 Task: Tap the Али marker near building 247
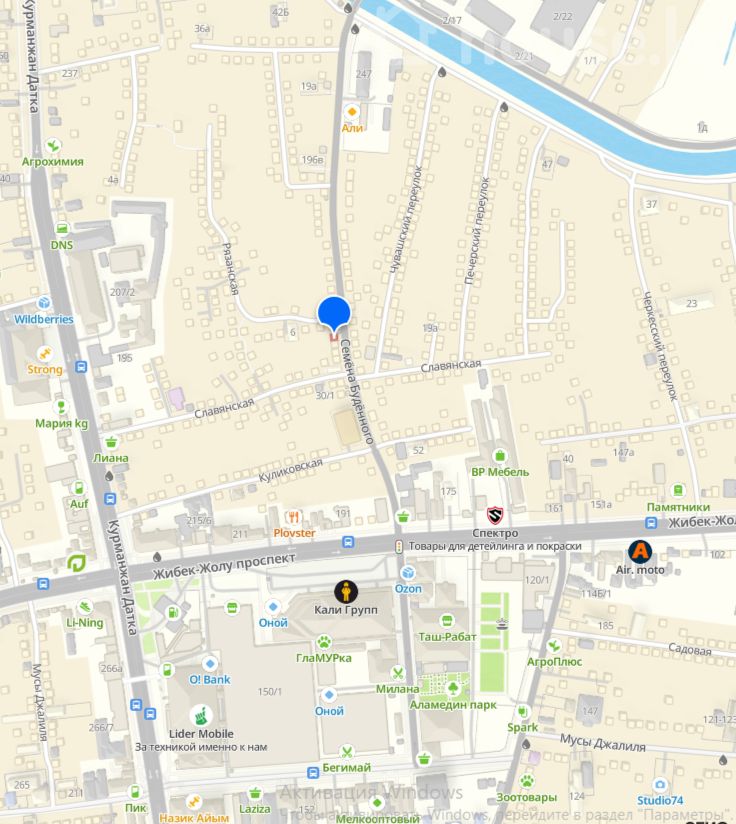pyautogui.click(x=352, y=111)
